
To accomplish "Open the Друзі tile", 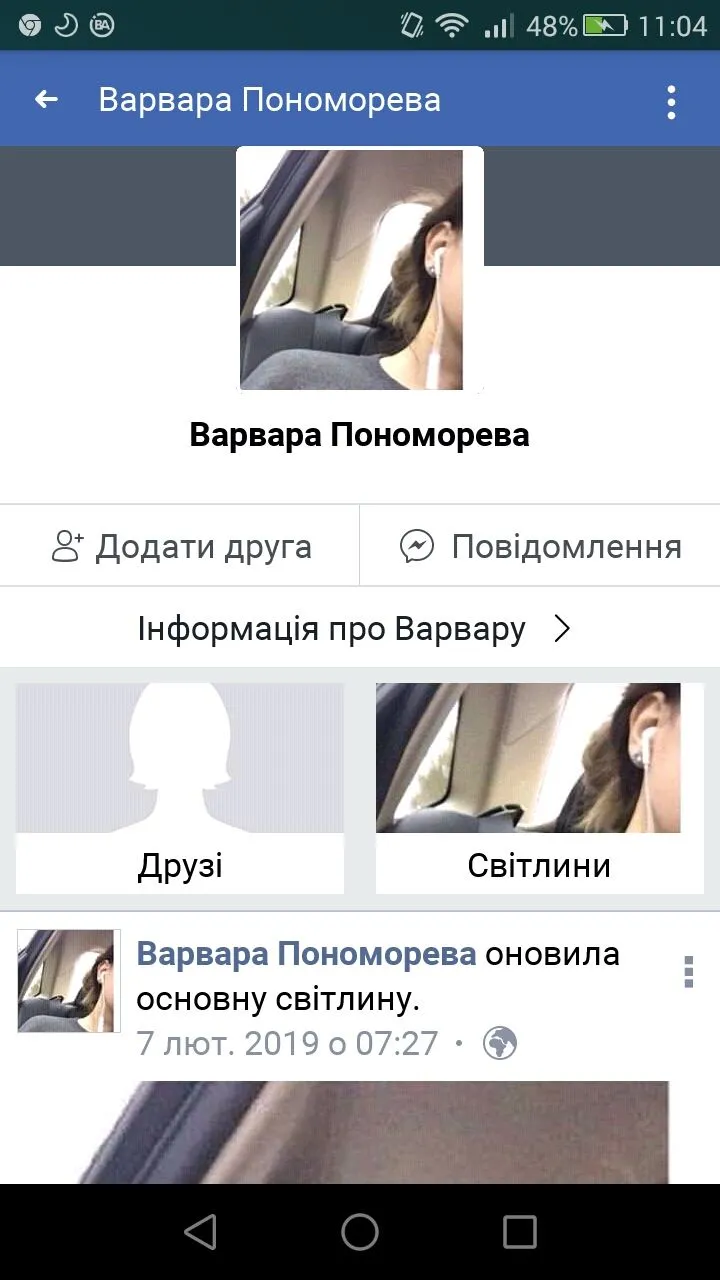I will point(180,788).
